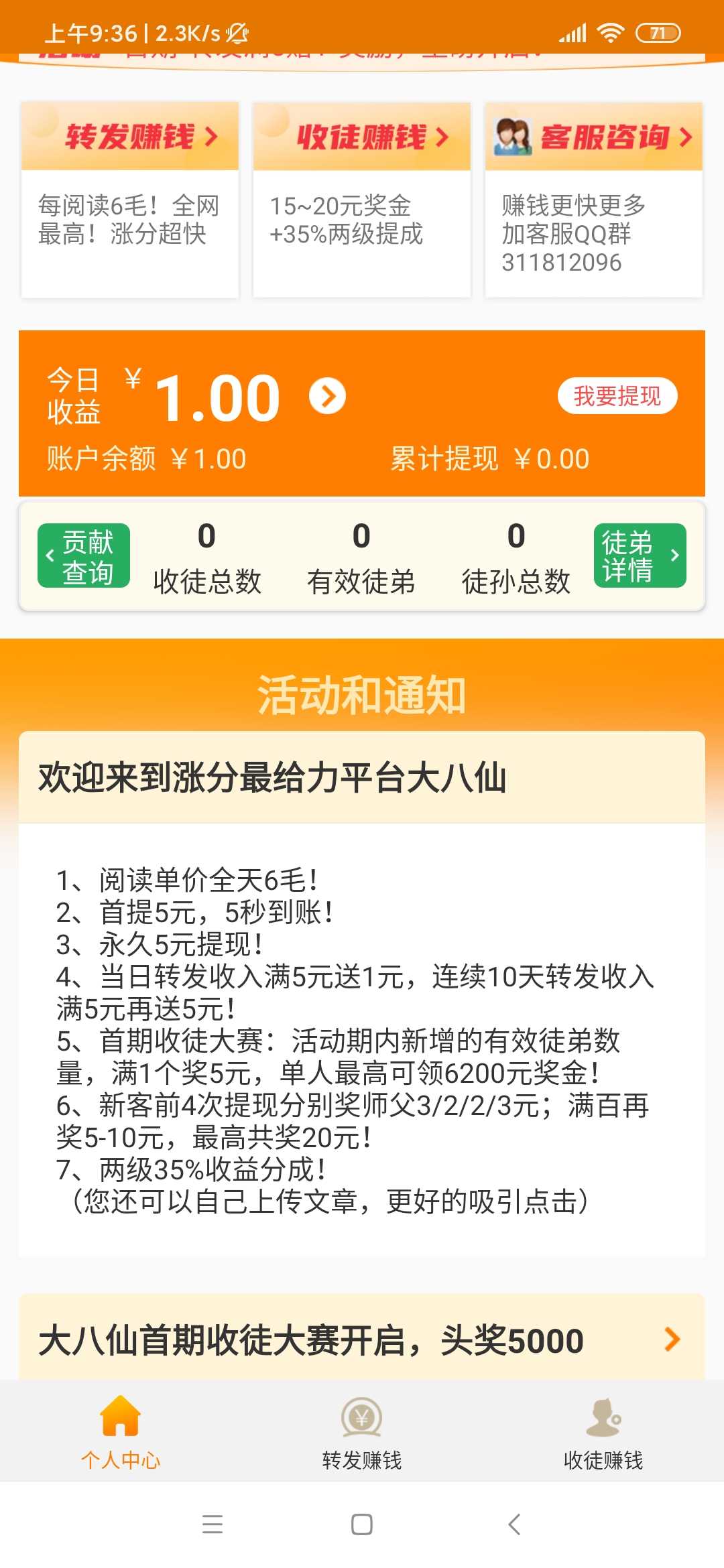The image size is (724, 1568).
Task: Tap the system back button
Action: point(514,1524)
